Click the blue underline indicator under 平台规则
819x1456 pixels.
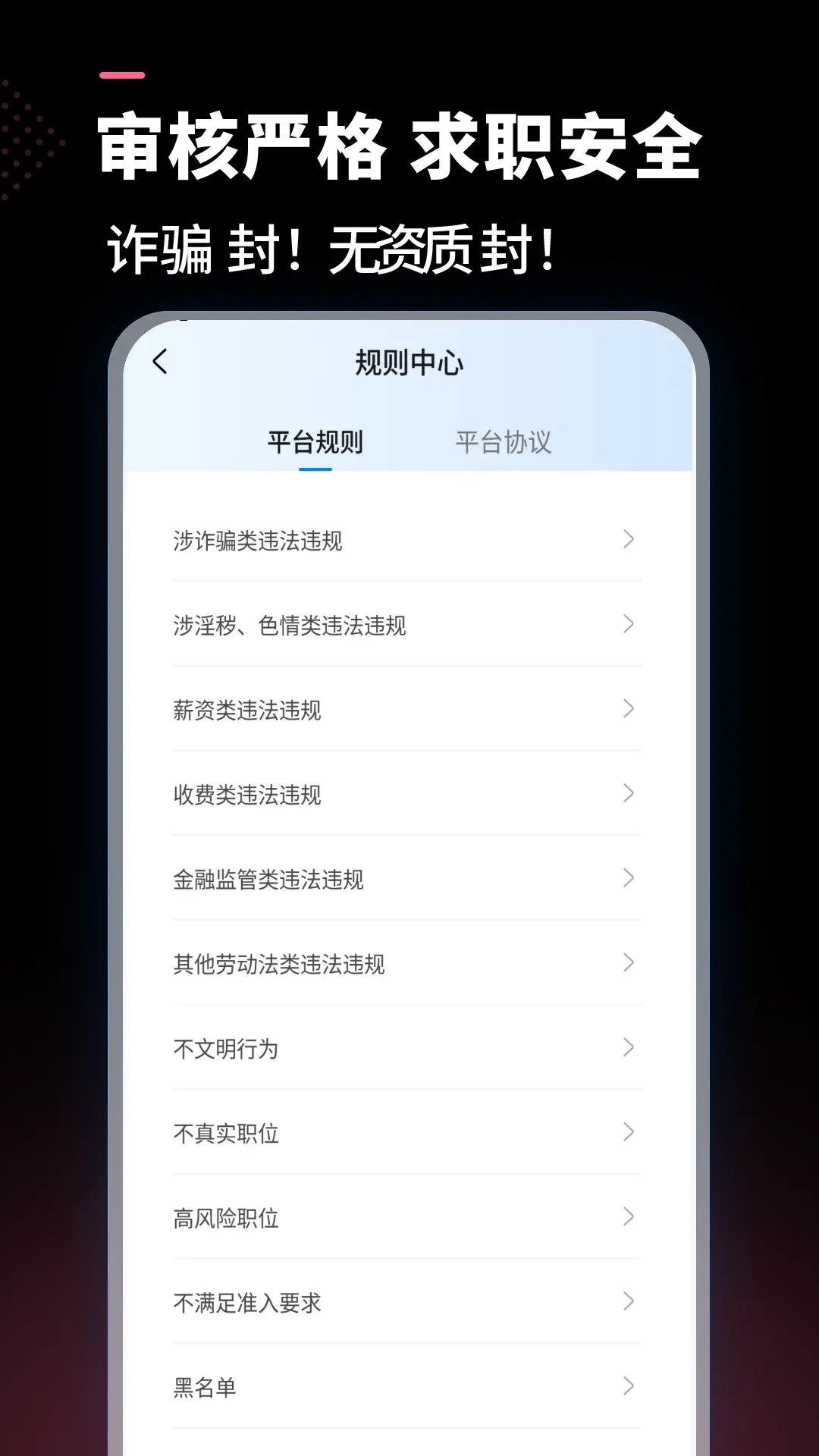[x=316, y=470]
